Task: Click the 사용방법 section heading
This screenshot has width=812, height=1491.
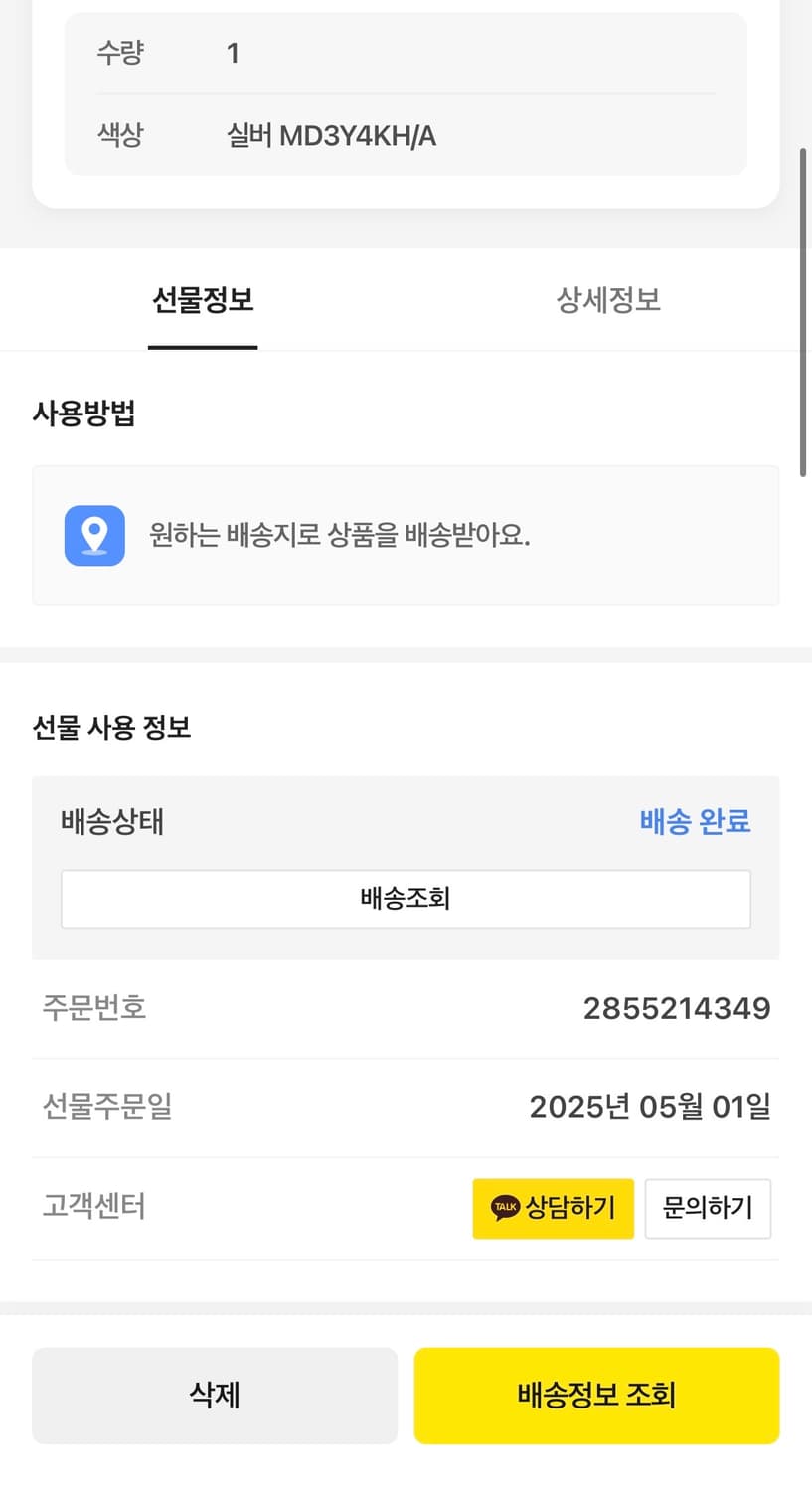Action: pyautogui.click(x=83, y=412)
